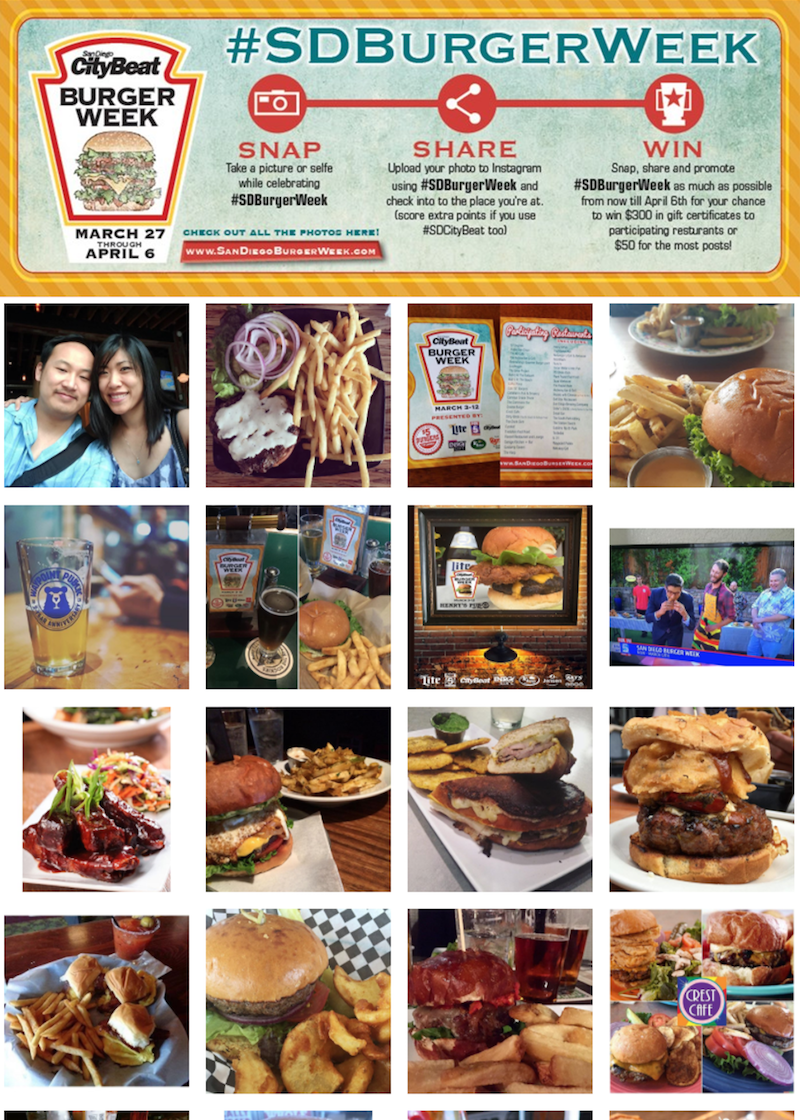Open the burger with onion rings and fries photo
This screenshot has height=1120, width=800.
[x=298, y=396]
